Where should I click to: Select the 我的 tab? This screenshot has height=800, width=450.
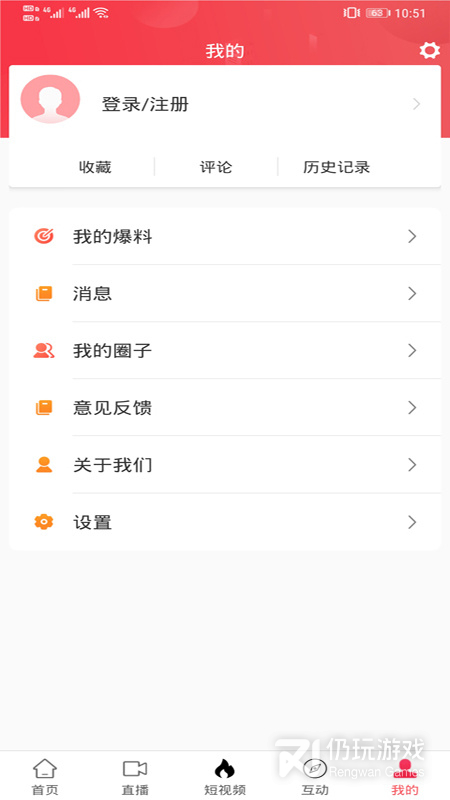[405, 777]
